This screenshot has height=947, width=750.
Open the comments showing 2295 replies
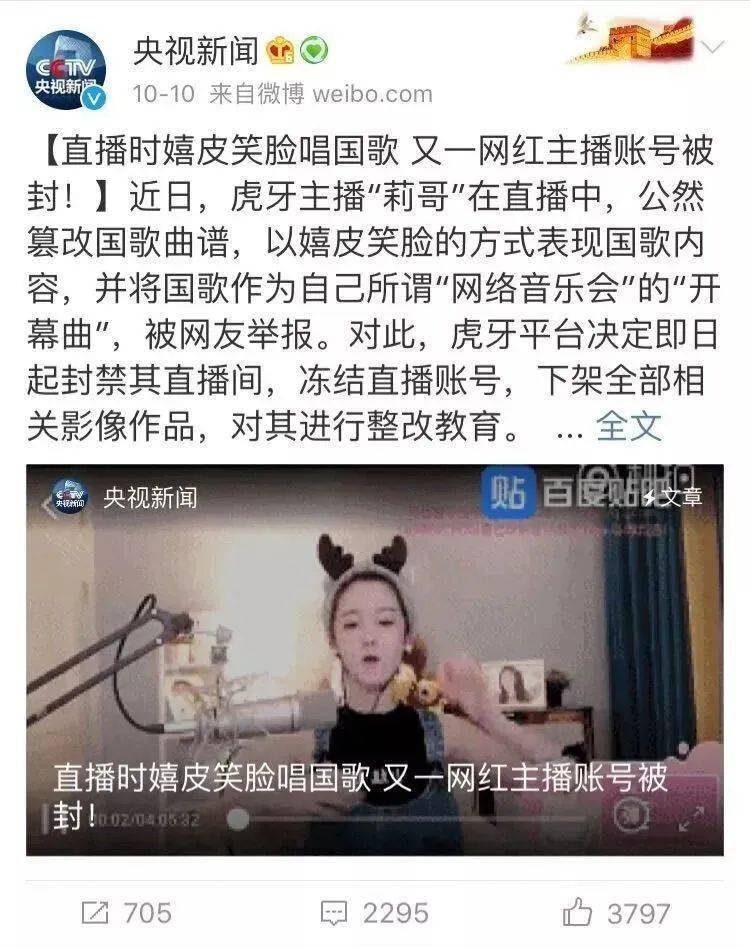click(x=374, y=912)
